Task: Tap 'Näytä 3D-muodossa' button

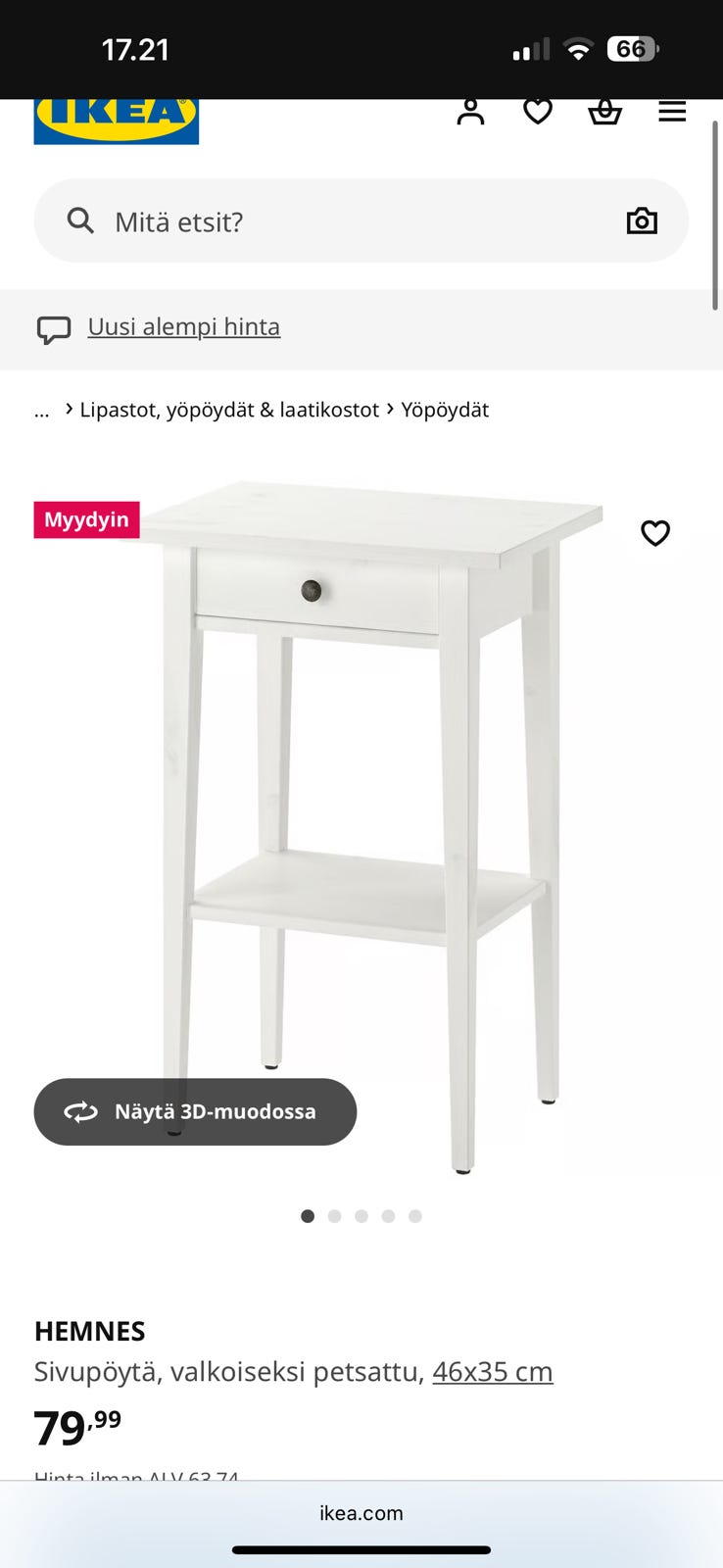Action: point(195,1111)
